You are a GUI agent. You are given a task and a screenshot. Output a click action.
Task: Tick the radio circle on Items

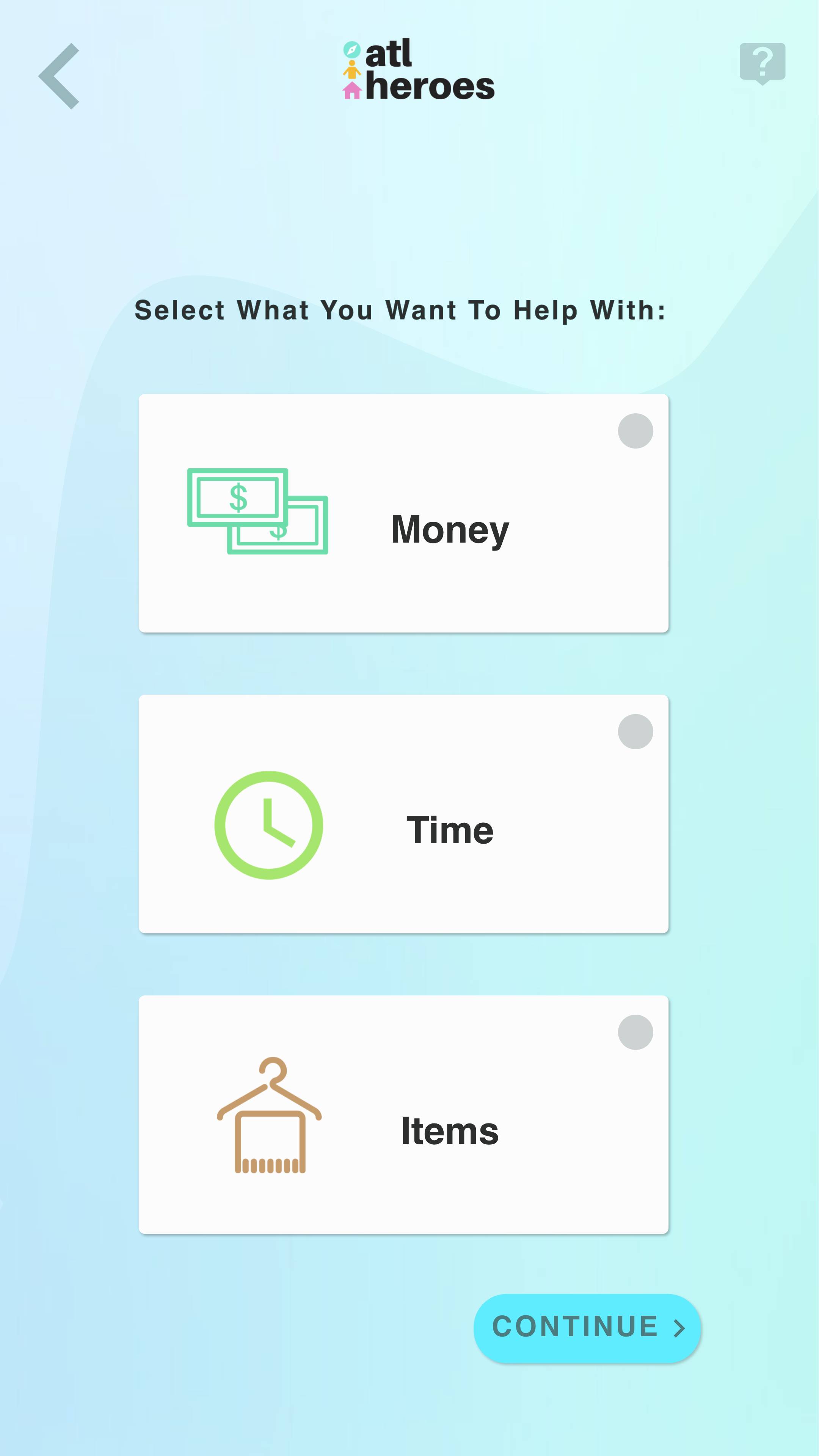(635, 1032)
